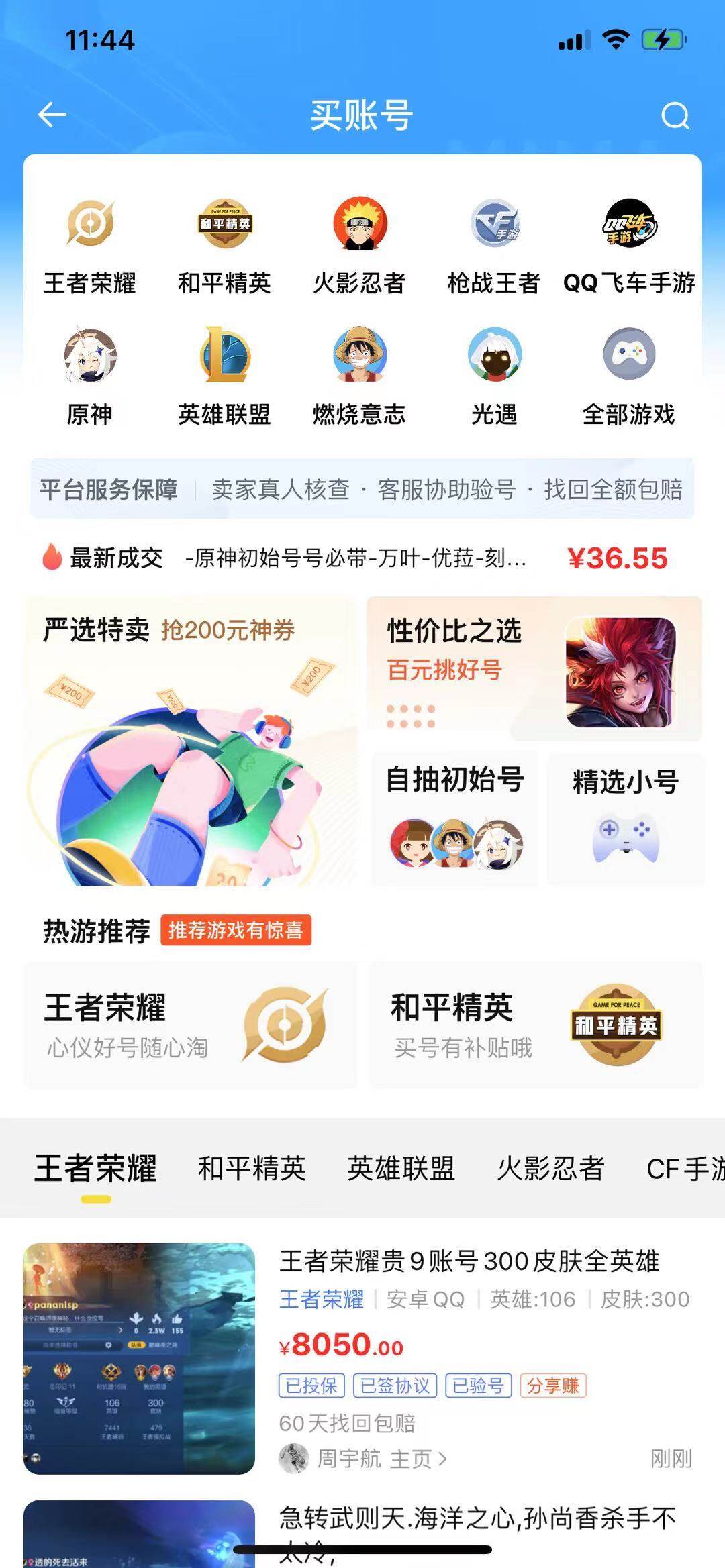Open the search magnifier icon
Image resolution: width=725 pixels, height=1568 pixels.
pos(675,115)
